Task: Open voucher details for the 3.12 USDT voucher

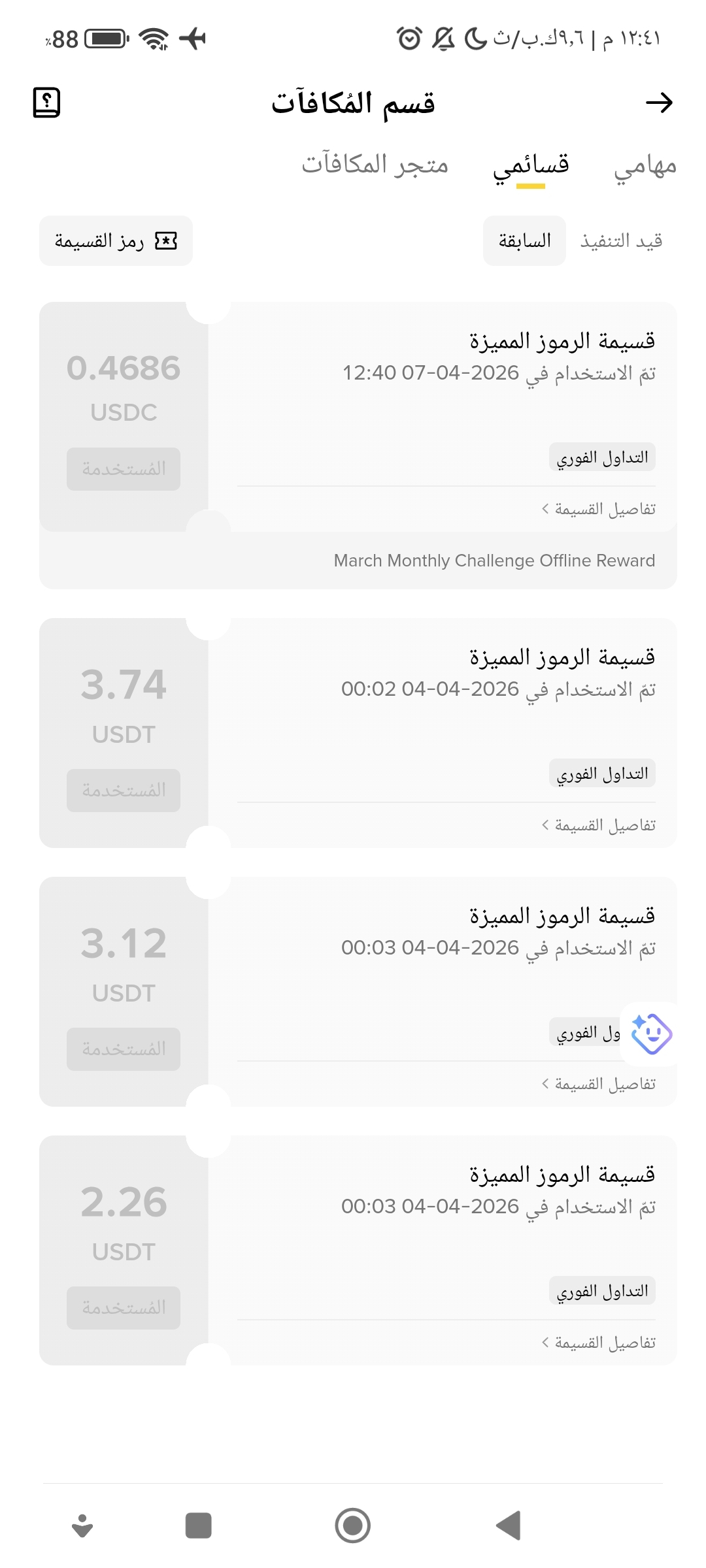Action: [x=598, y=1084]
